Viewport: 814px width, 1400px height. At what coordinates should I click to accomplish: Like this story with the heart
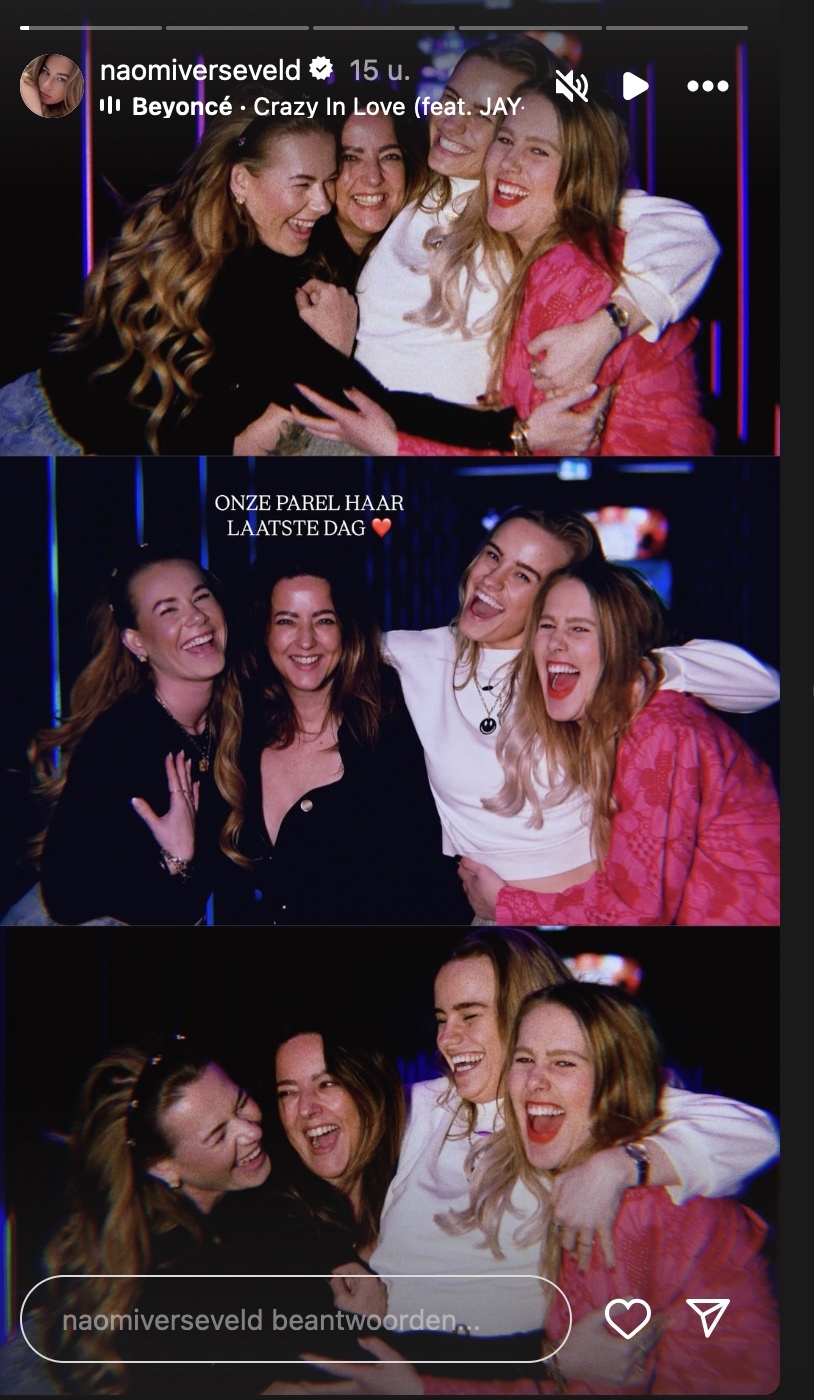[x=628, y=1319]
